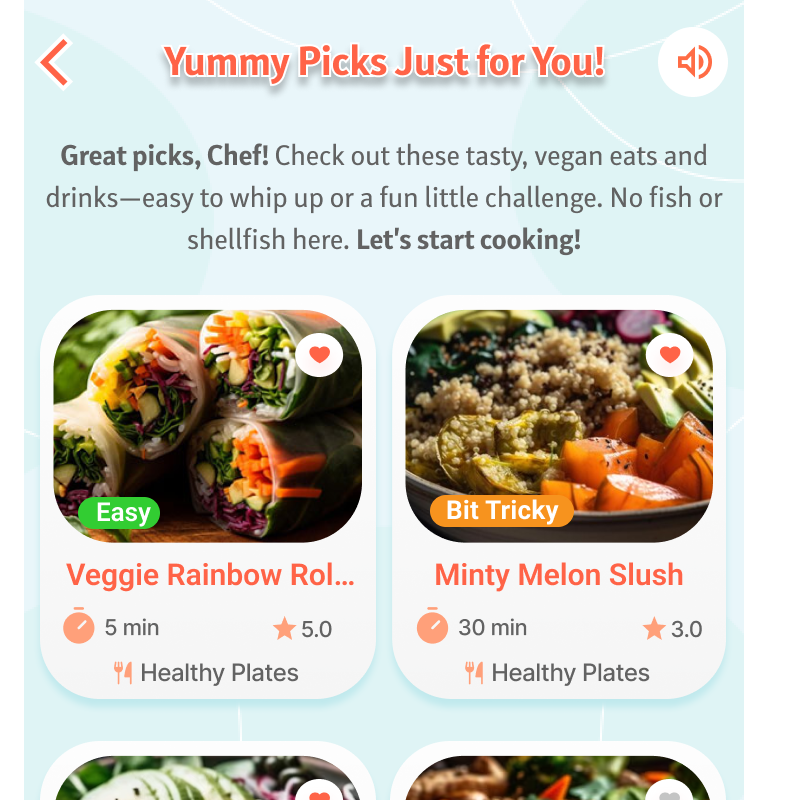The image size is (800, 800).
Task: Toggle the heart on the Veggie Rainbow Rolls card
Action: [x=319, y=354]
